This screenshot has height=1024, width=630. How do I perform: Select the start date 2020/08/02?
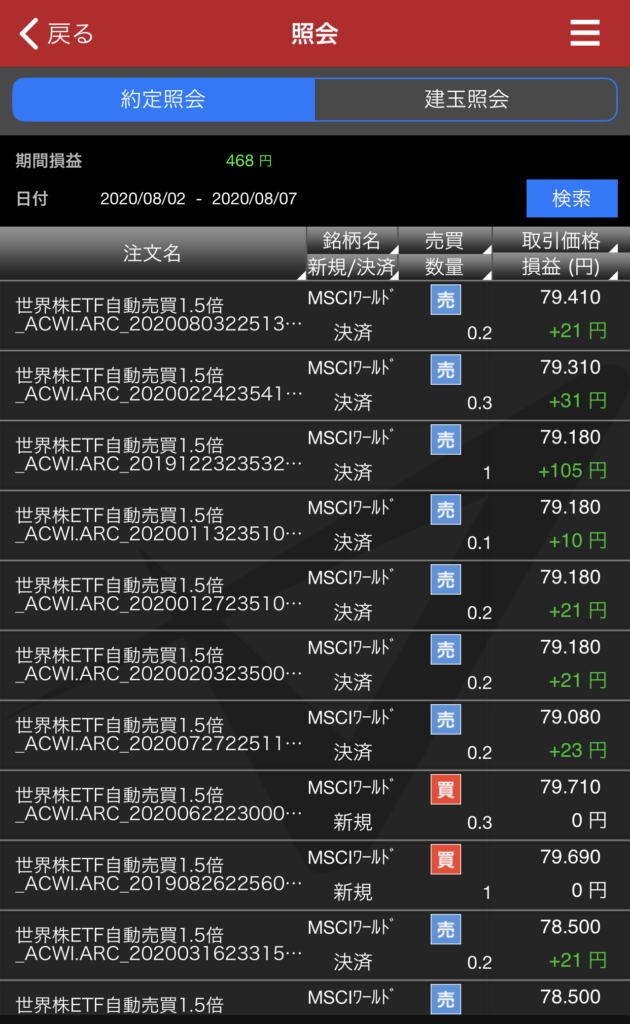pyautogui.click(x=143, y=199)
